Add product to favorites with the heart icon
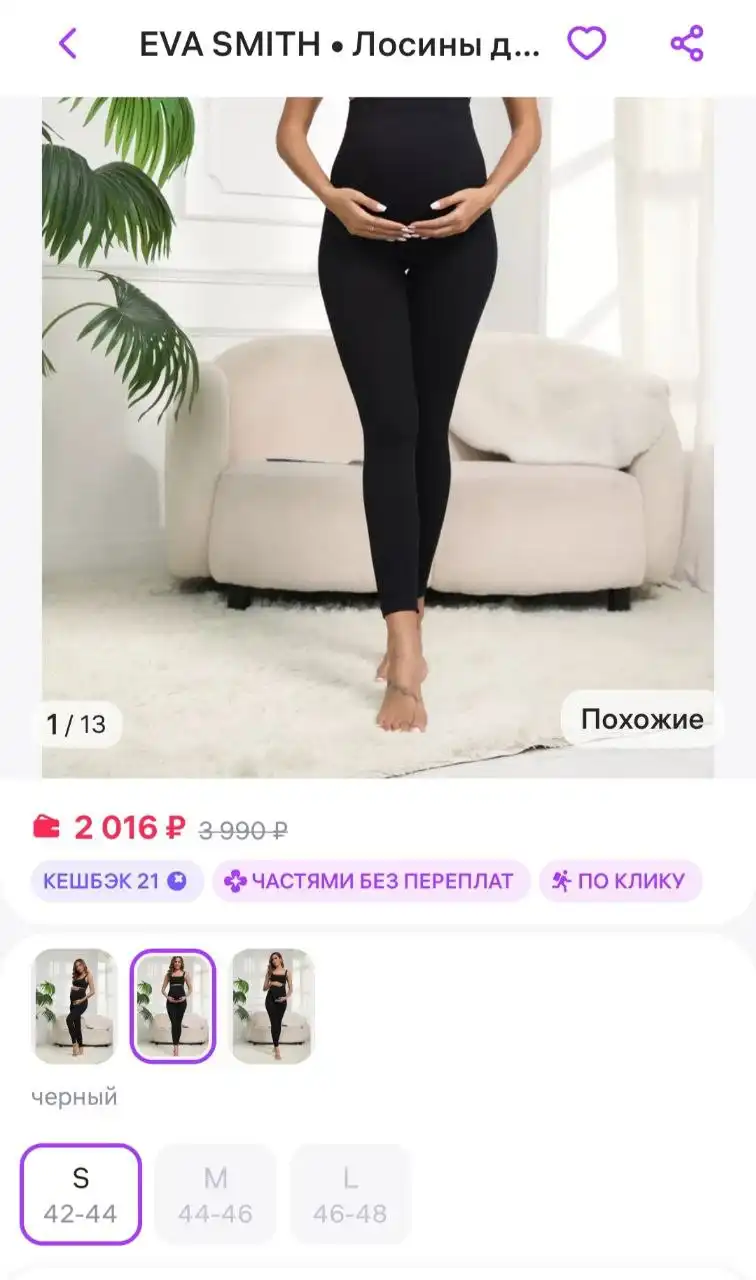The image size is (756, 1280). point(586,44)
